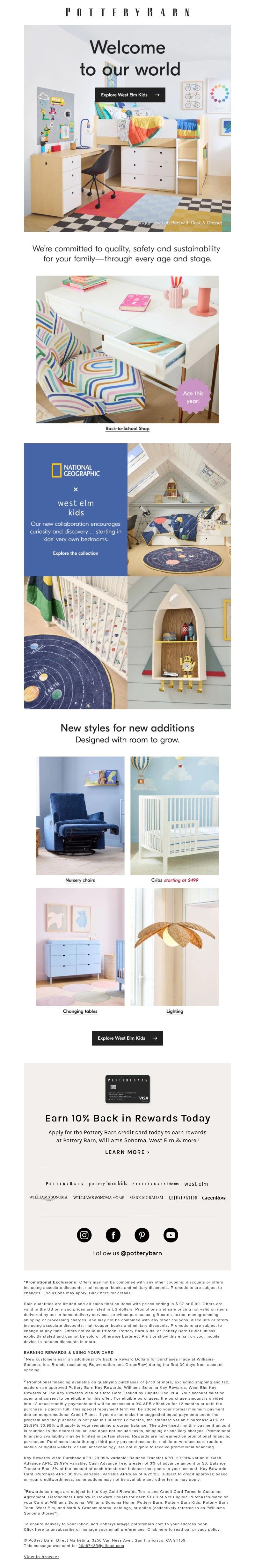Open the Nursery chairs link

80,880
